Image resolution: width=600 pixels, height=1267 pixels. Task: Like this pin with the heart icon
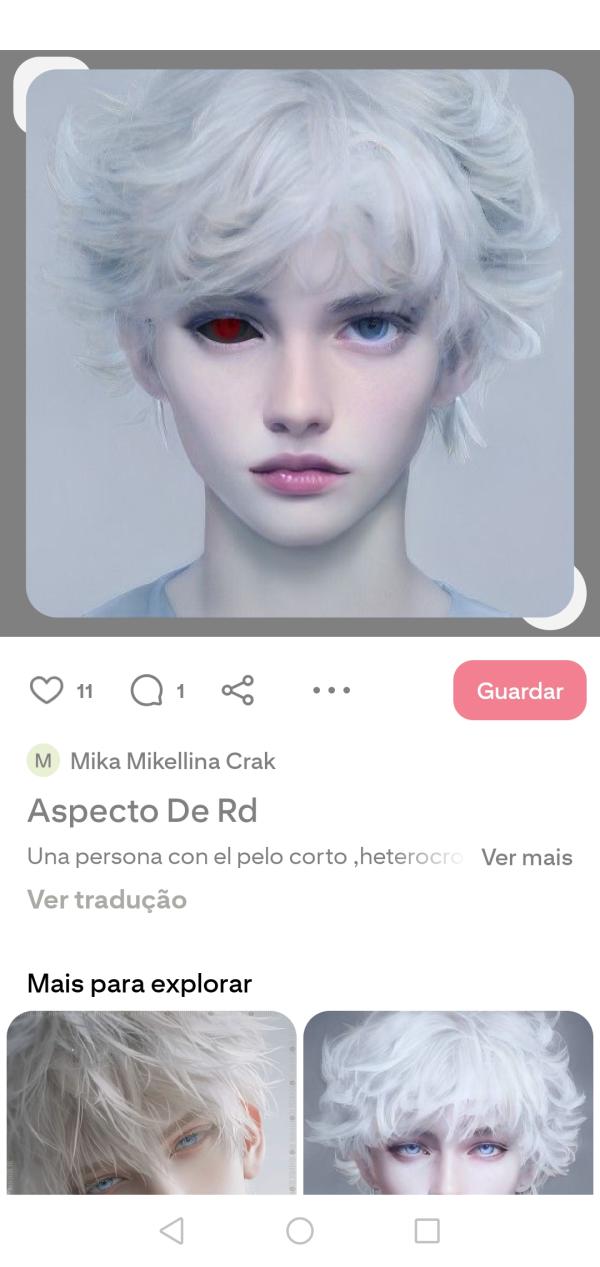46,690
